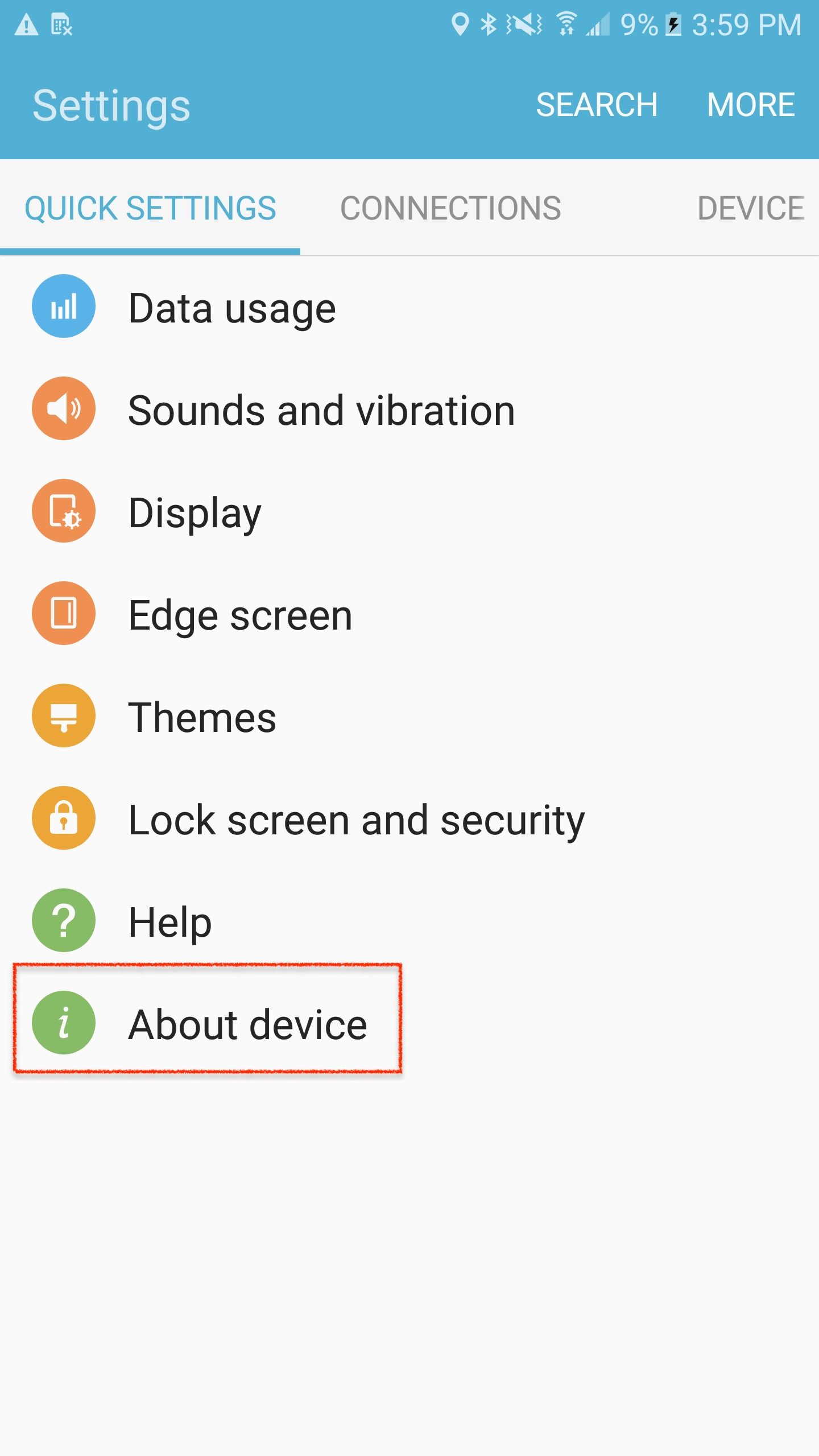
Task: Open the Help section
Action: (169, 922)
